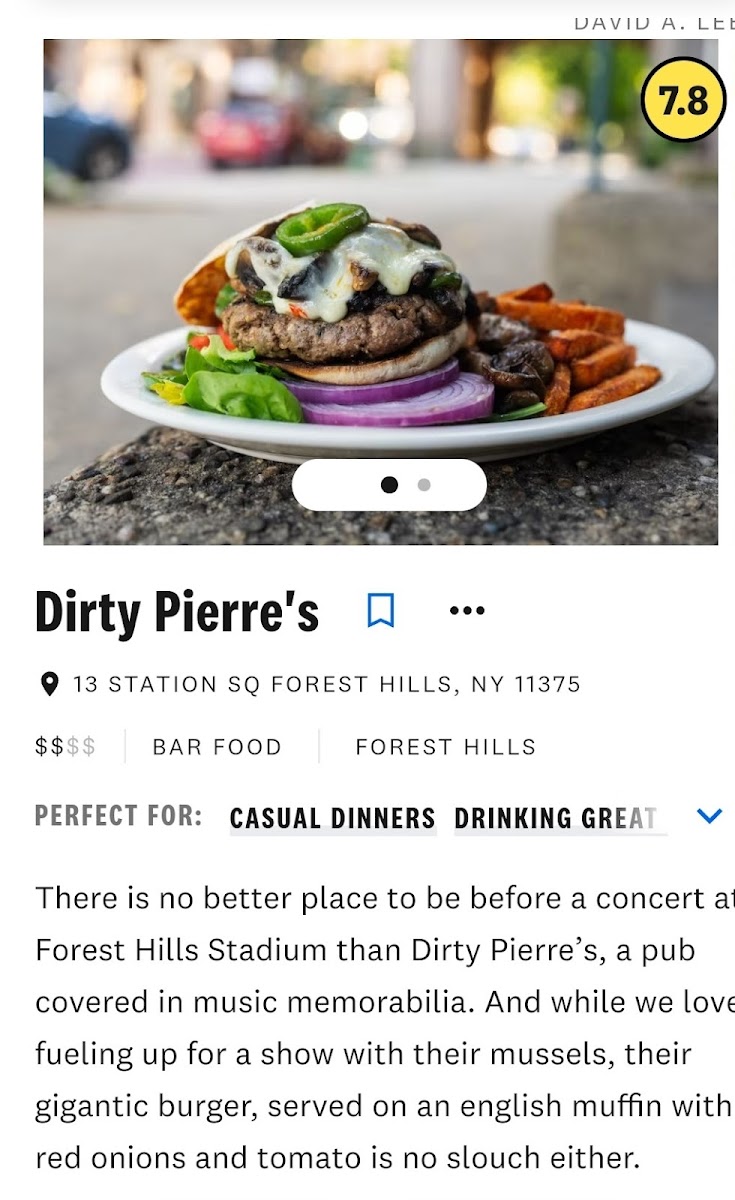Select the Drinking Great tag
Screen dimensions: 735x1200
556,818
